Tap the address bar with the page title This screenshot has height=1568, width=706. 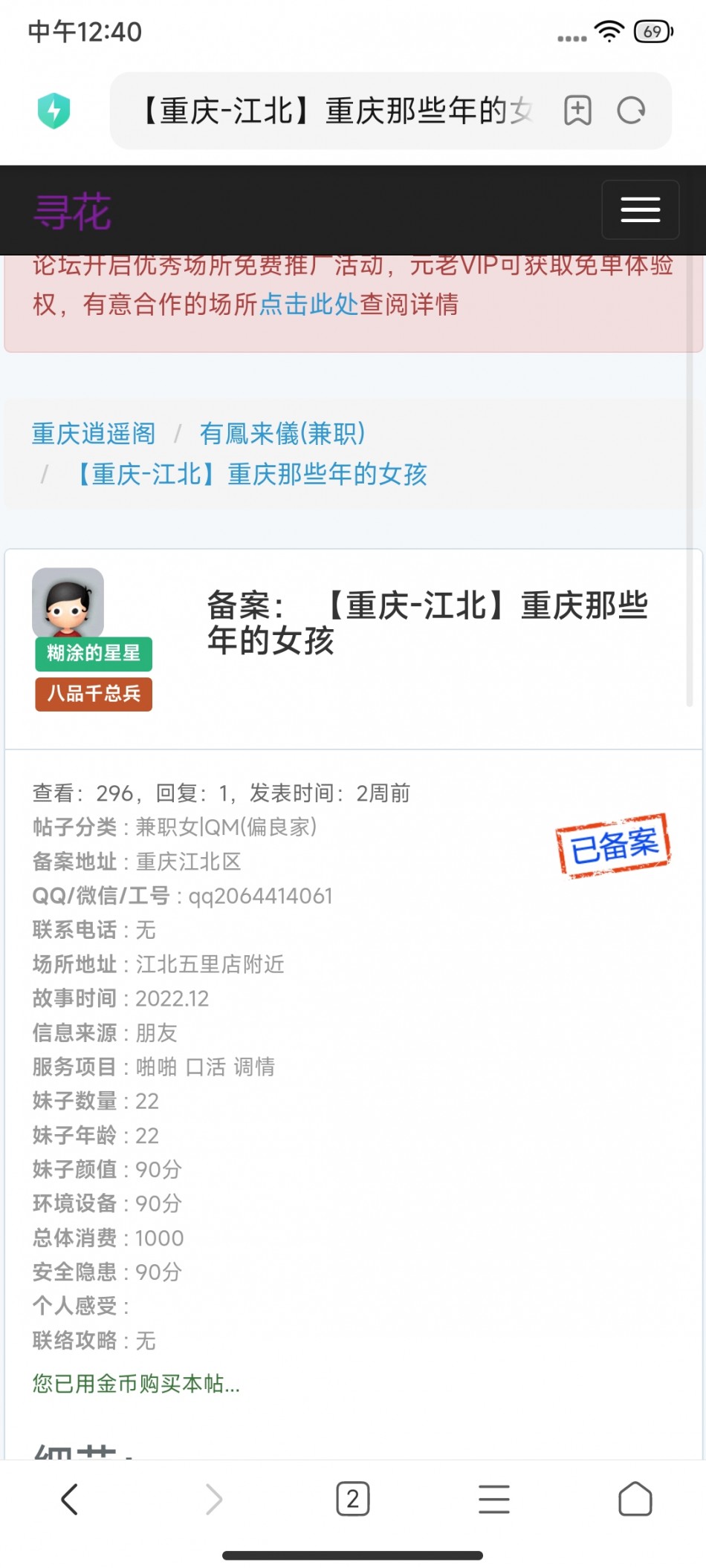pos(334,111)
